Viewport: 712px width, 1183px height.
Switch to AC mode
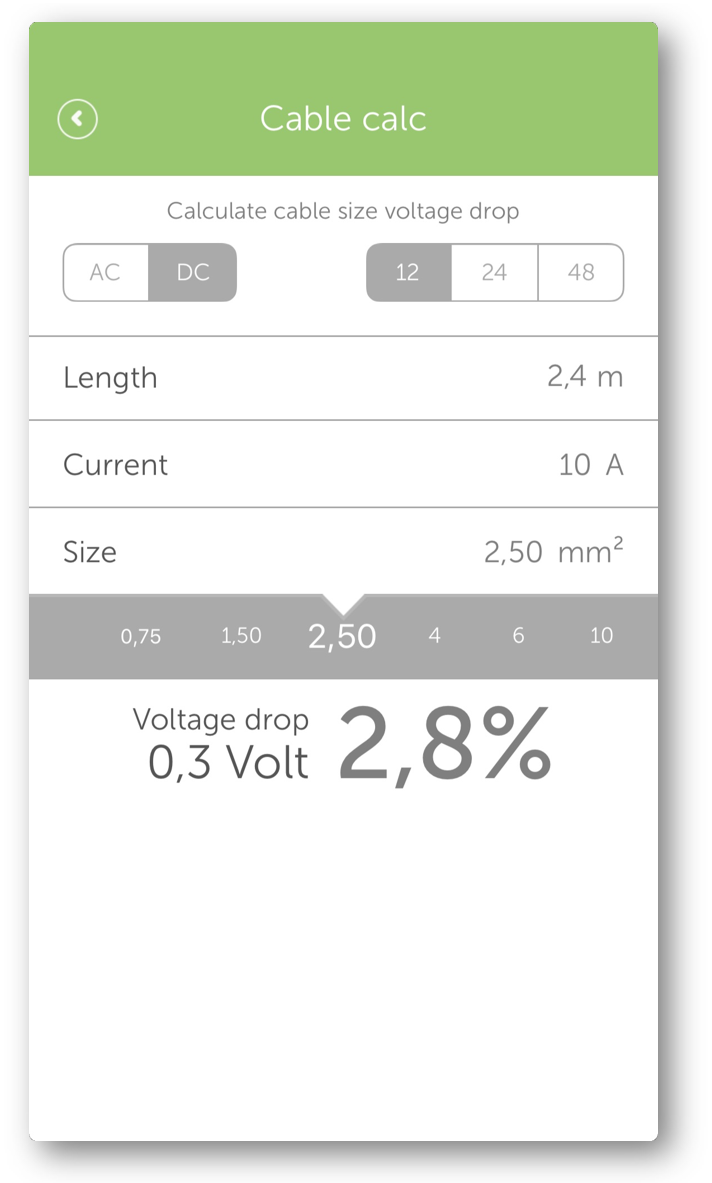coord(105,273)
